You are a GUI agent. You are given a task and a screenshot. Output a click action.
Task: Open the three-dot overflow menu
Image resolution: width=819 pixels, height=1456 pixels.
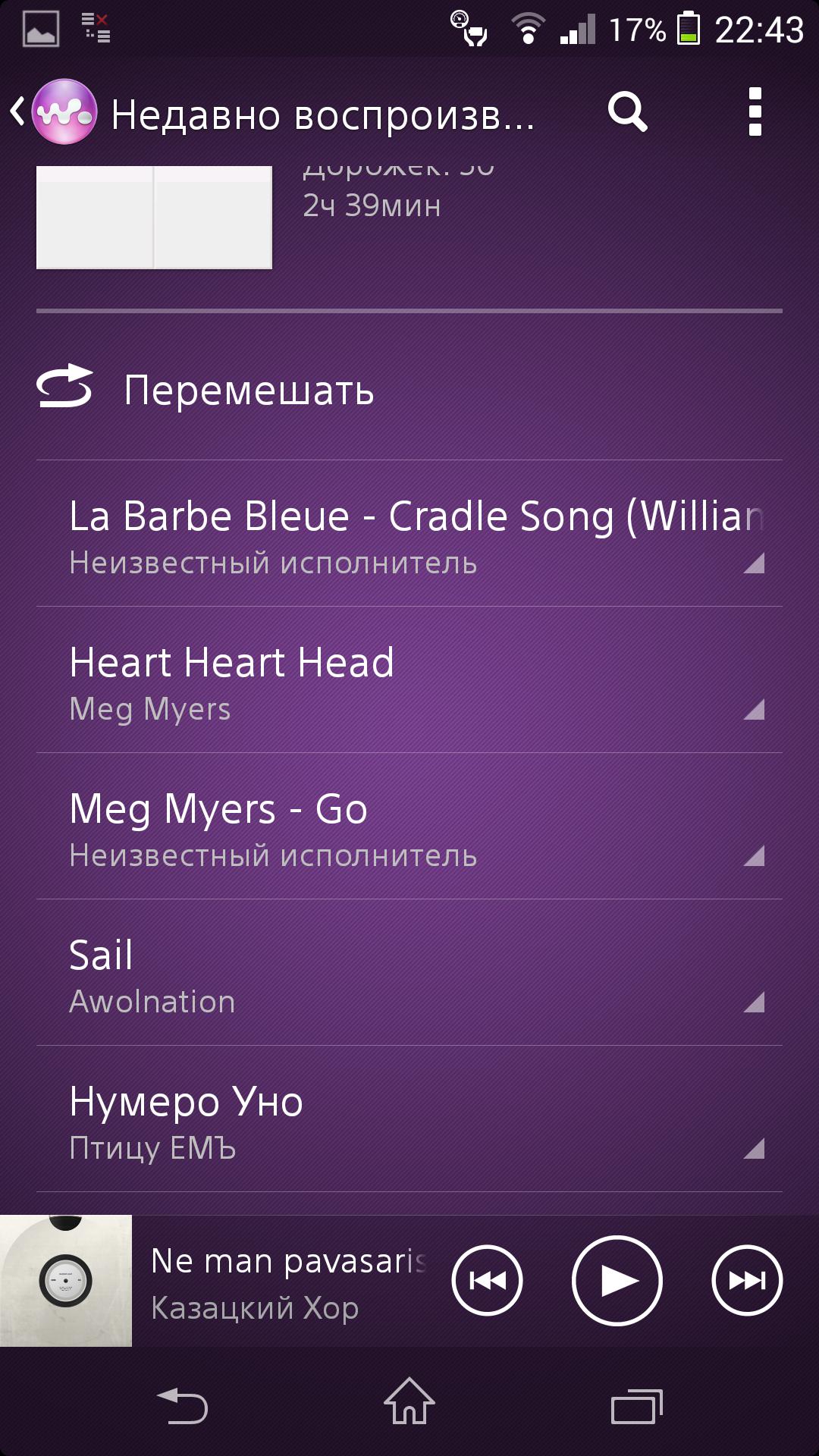click(x=755, y=112)
